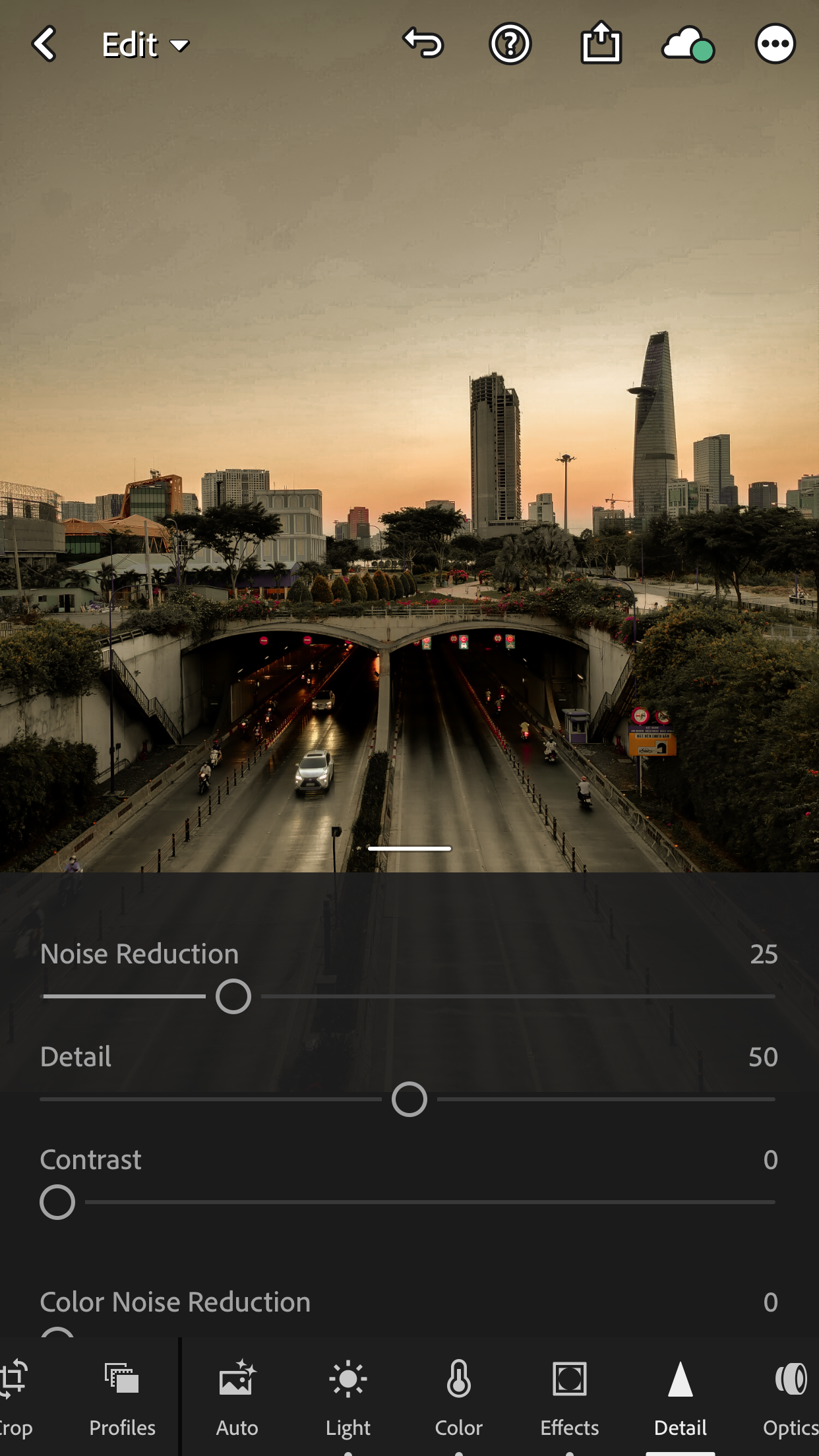Image resolution: width=819 pixels, height=1456 pixels.
Task: Tap the Contrast slider handle
Action: 57,1202
